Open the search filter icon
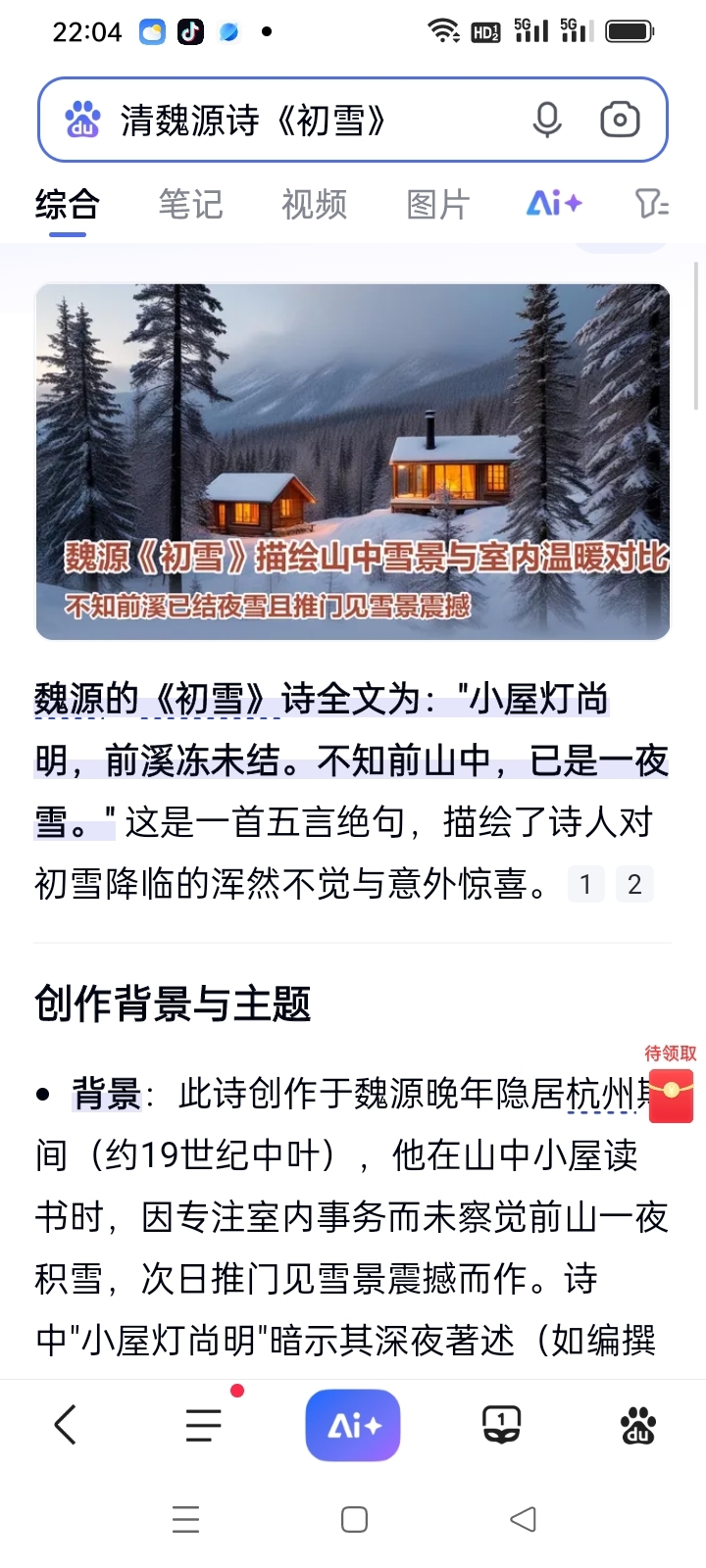This screenshot has width=706, height=1568. [x=652, y=204]
